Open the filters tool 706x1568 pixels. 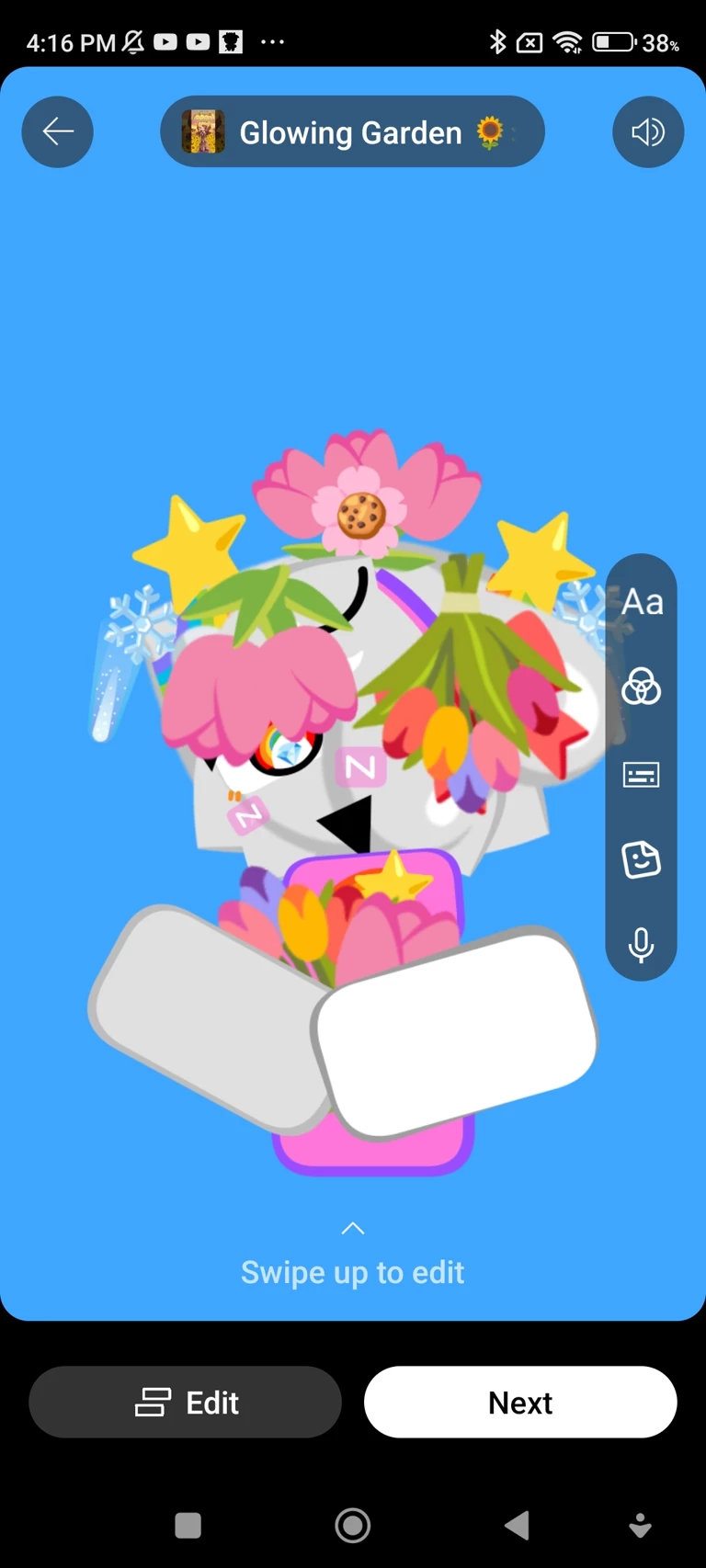point(642,687)
